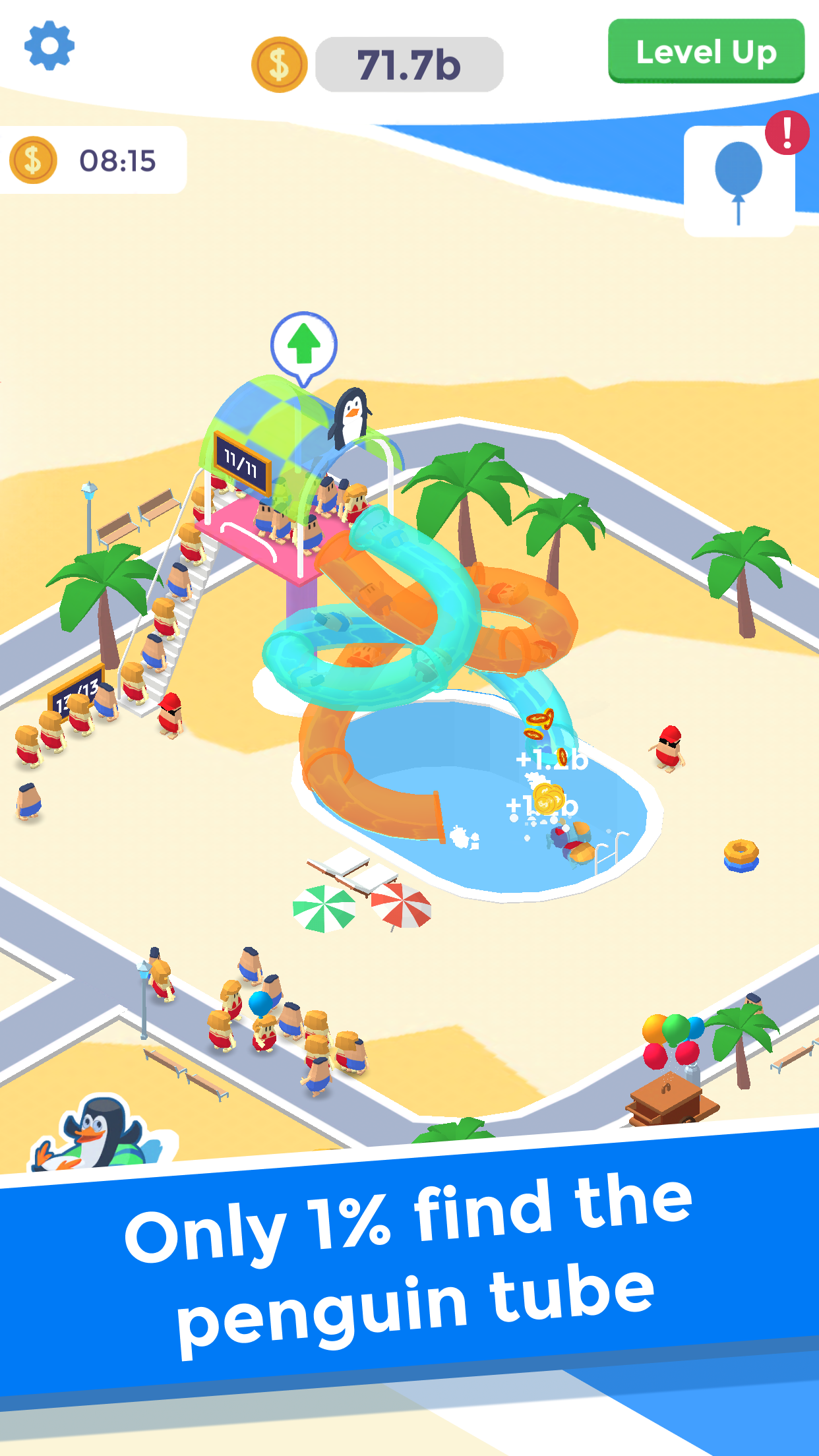This screenshot has height=1456, width=819.
Task: Tap the red exclamation notification badge
Action: (786, 131)
